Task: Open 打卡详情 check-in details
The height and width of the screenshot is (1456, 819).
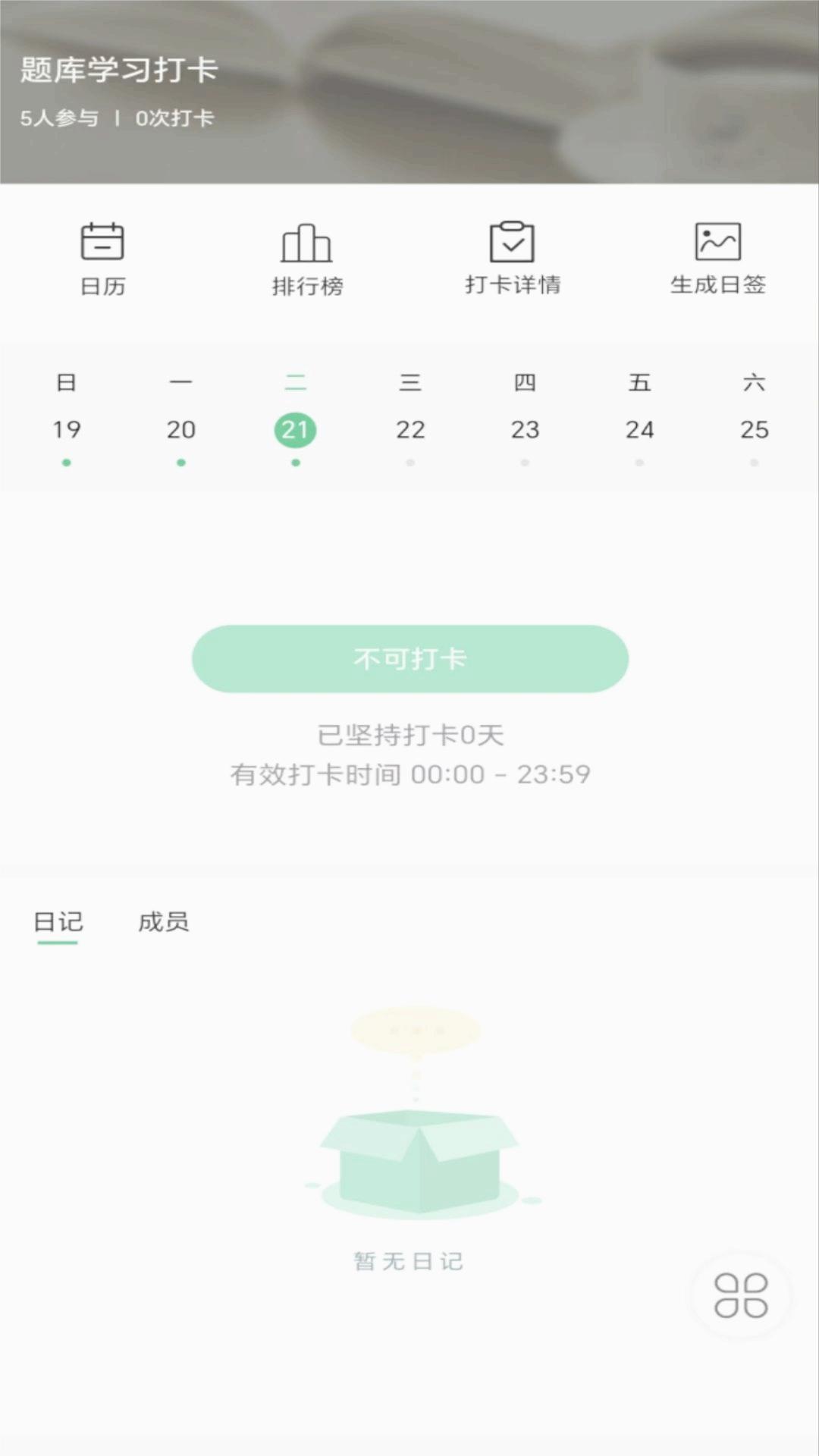Action: tap(513, 259)
